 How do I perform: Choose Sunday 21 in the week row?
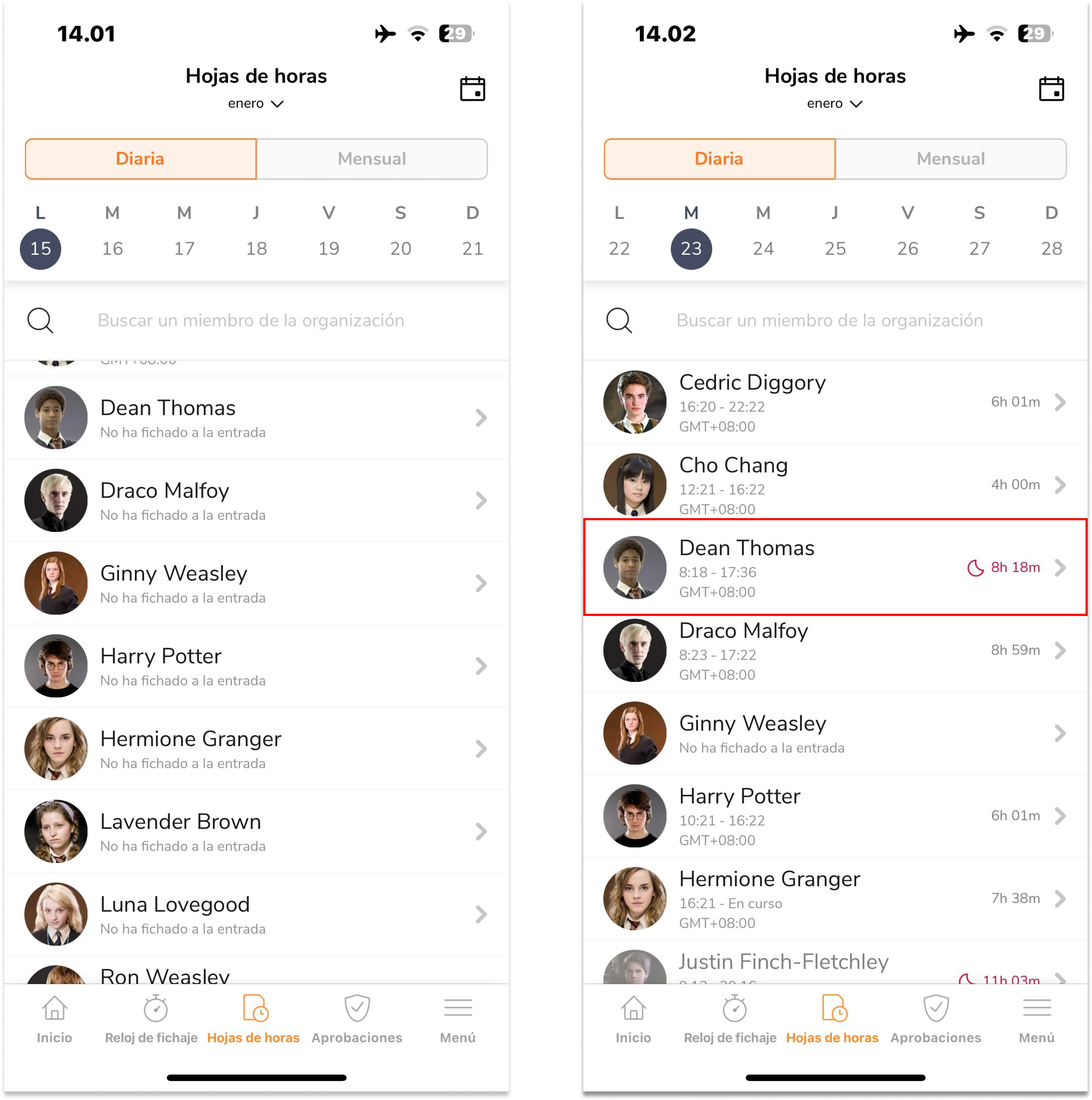[472, 248]
